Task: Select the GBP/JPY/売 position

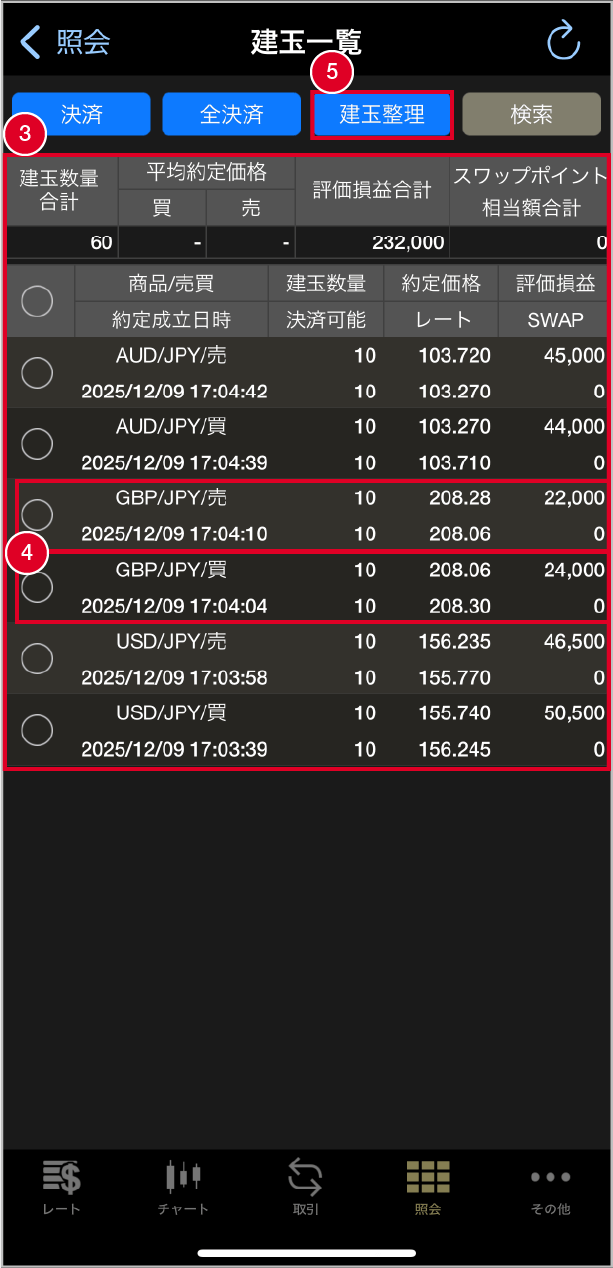Action: click(x=37, y=514)
